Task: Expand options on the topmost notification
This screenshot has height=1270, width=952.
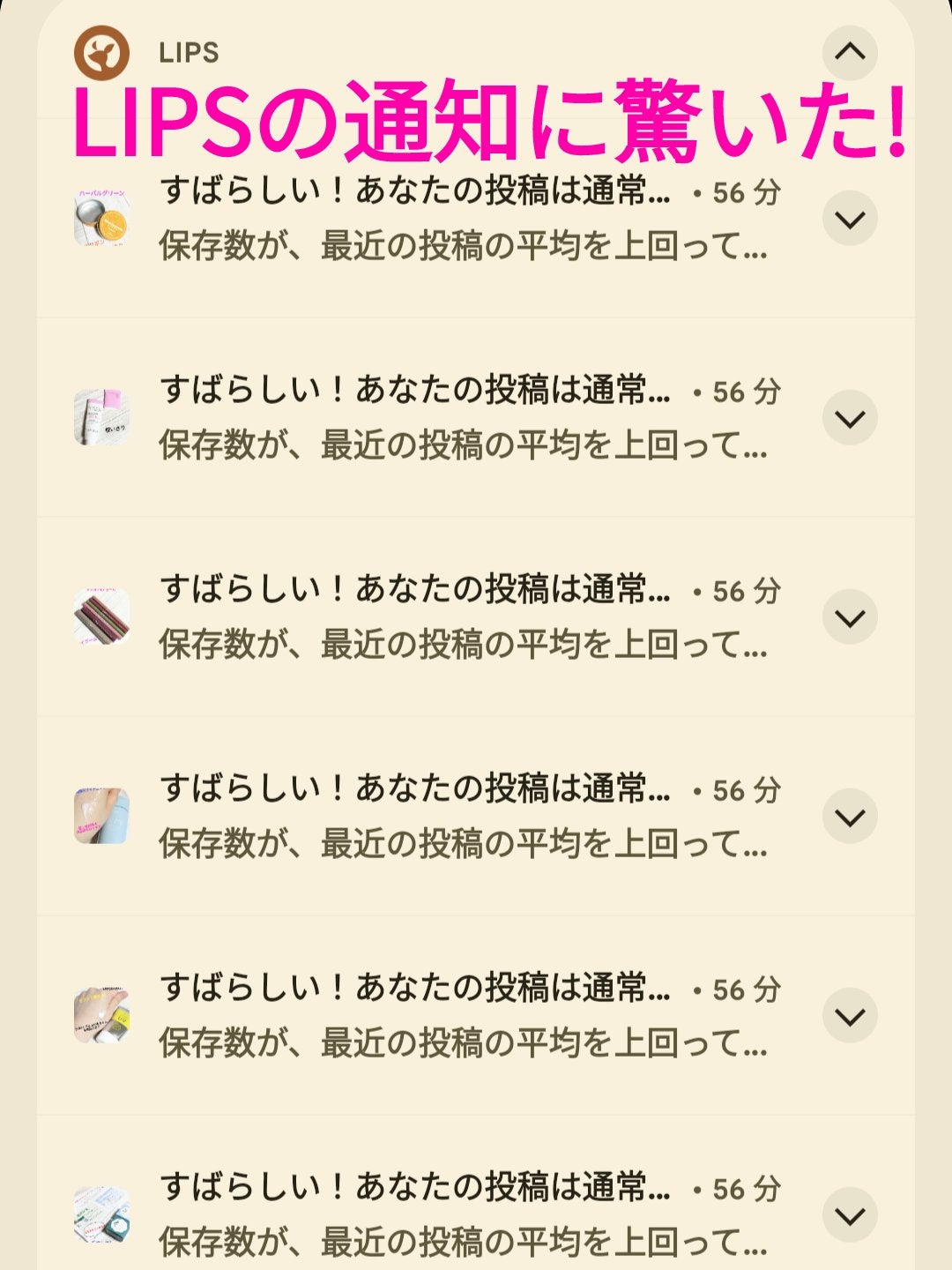Action: [849, 216]
